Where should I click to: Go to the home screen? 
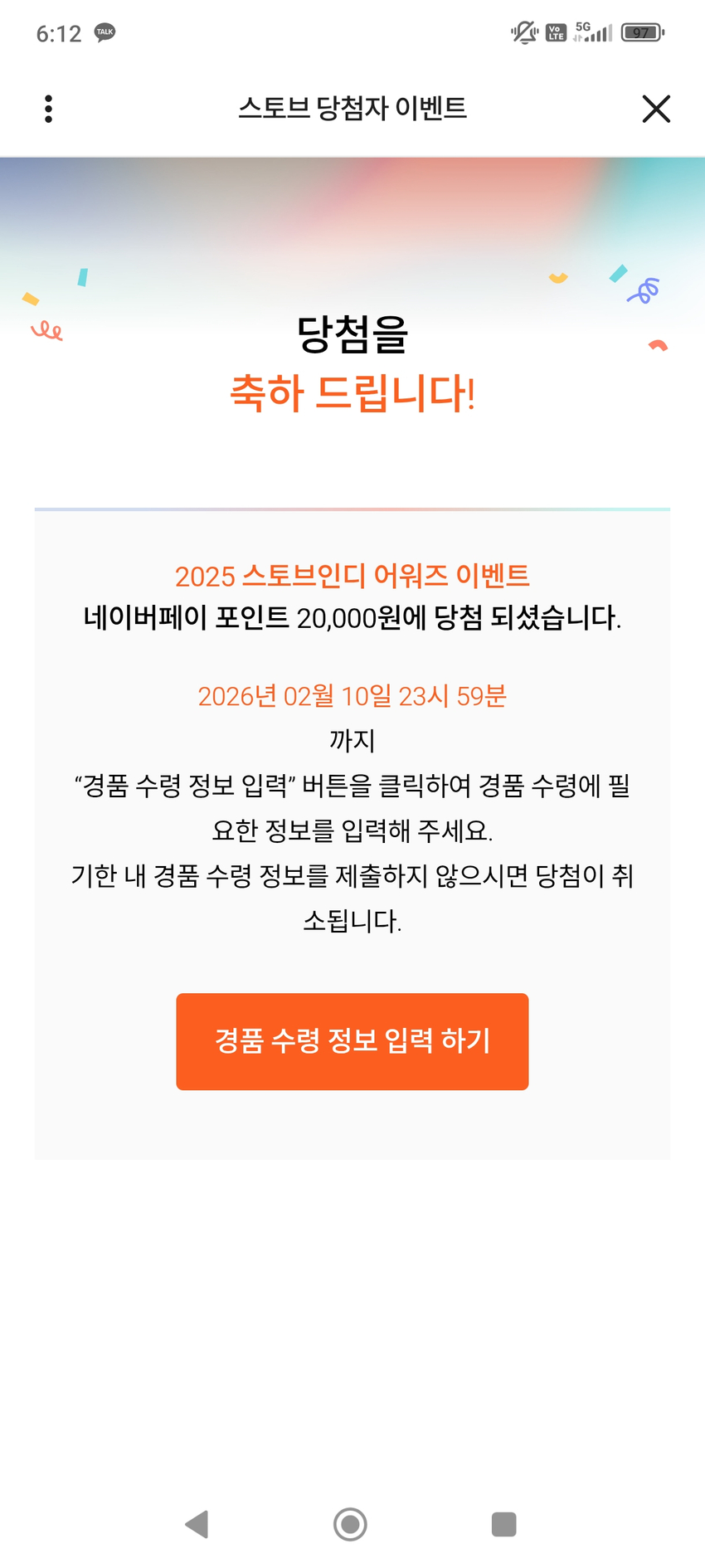coord(350,1524)
